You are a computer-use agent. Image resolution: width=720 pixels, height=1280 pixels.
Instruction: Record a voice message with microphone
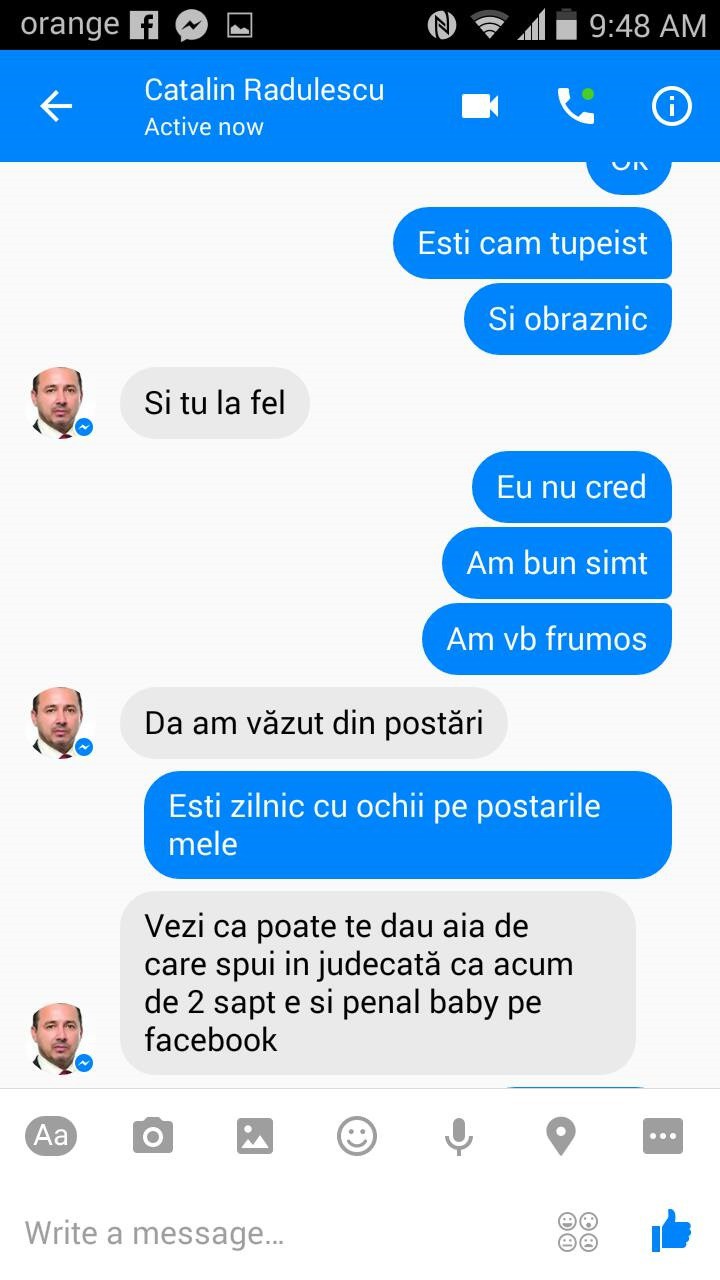(x=459, y=1136)
